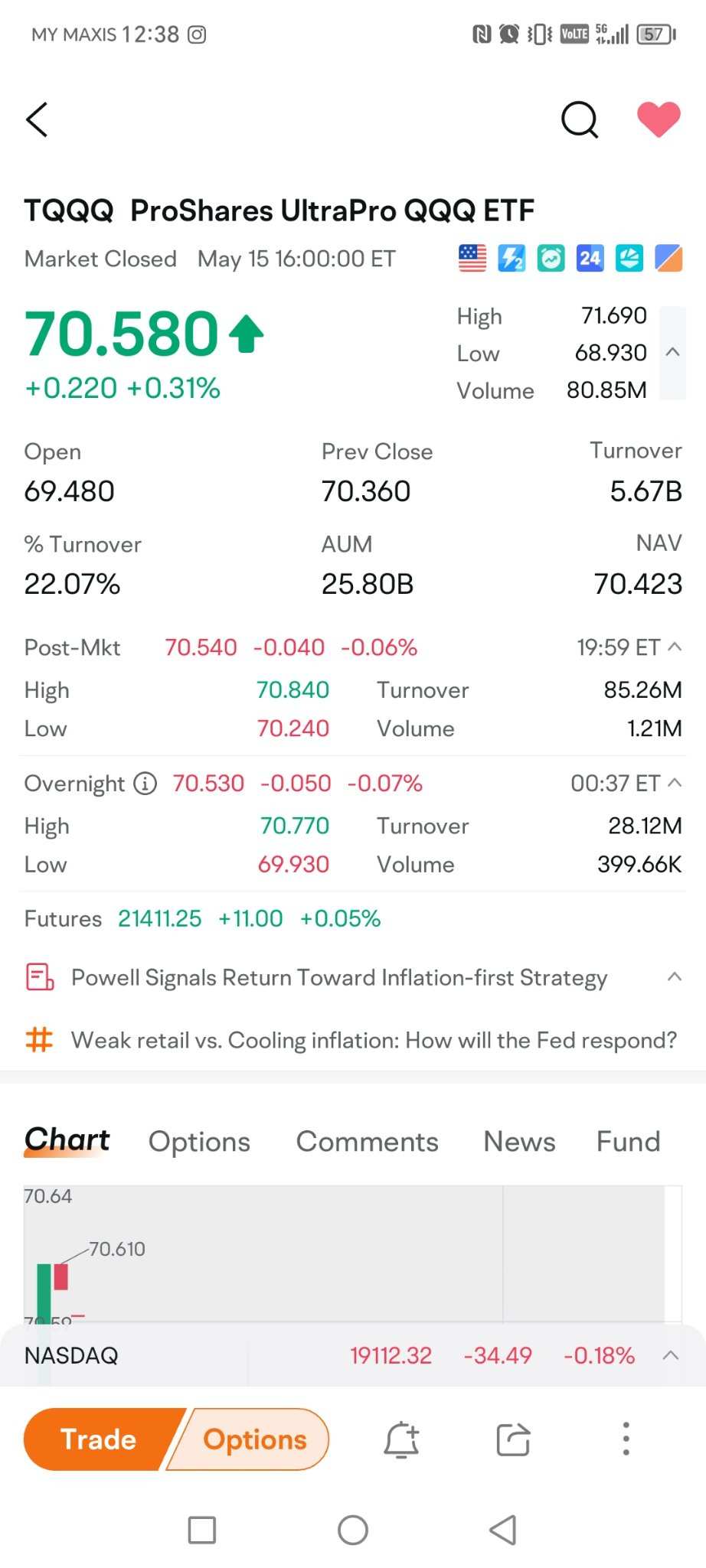Go to the system home screen
This screenshot has height=1568, width=706.
[353, 1531]
